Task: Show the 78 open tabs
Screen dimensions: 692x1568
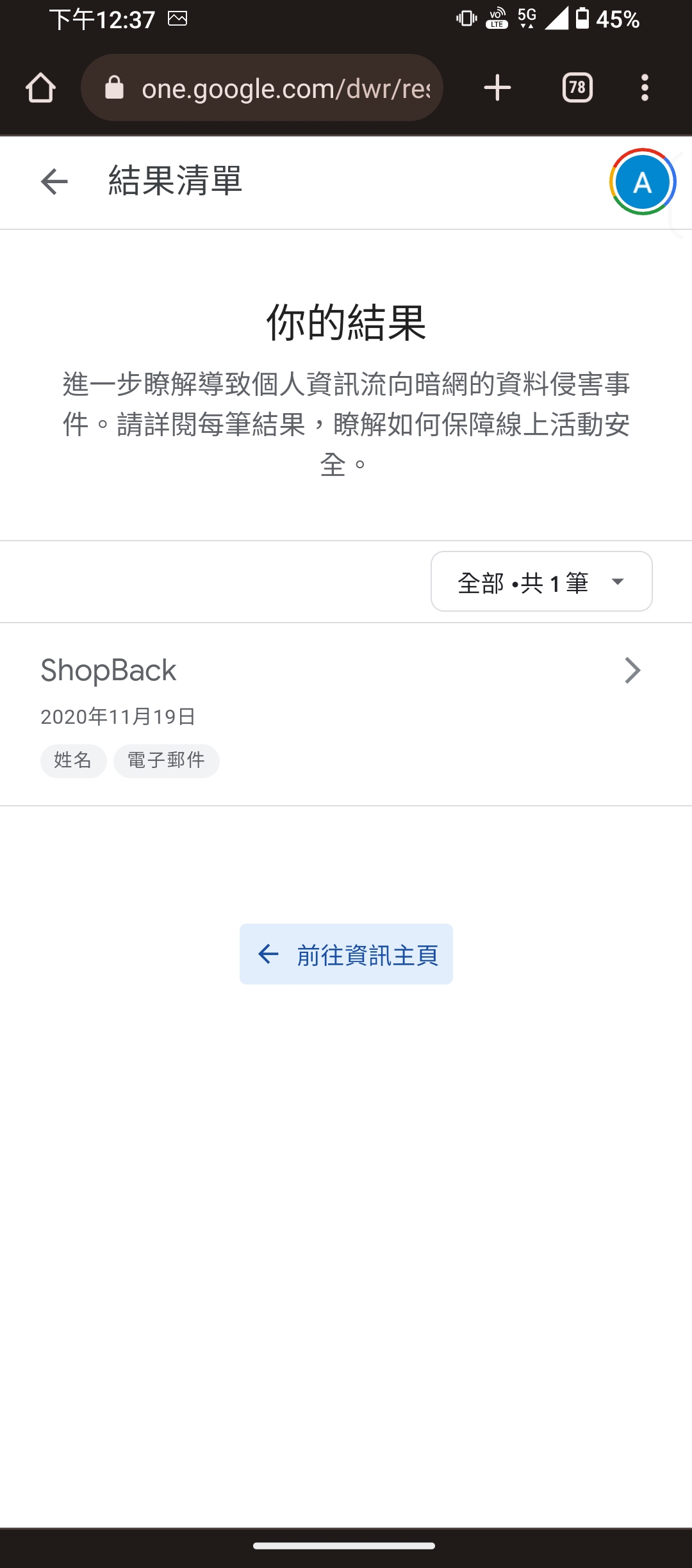Action: [x=577, y=88]
